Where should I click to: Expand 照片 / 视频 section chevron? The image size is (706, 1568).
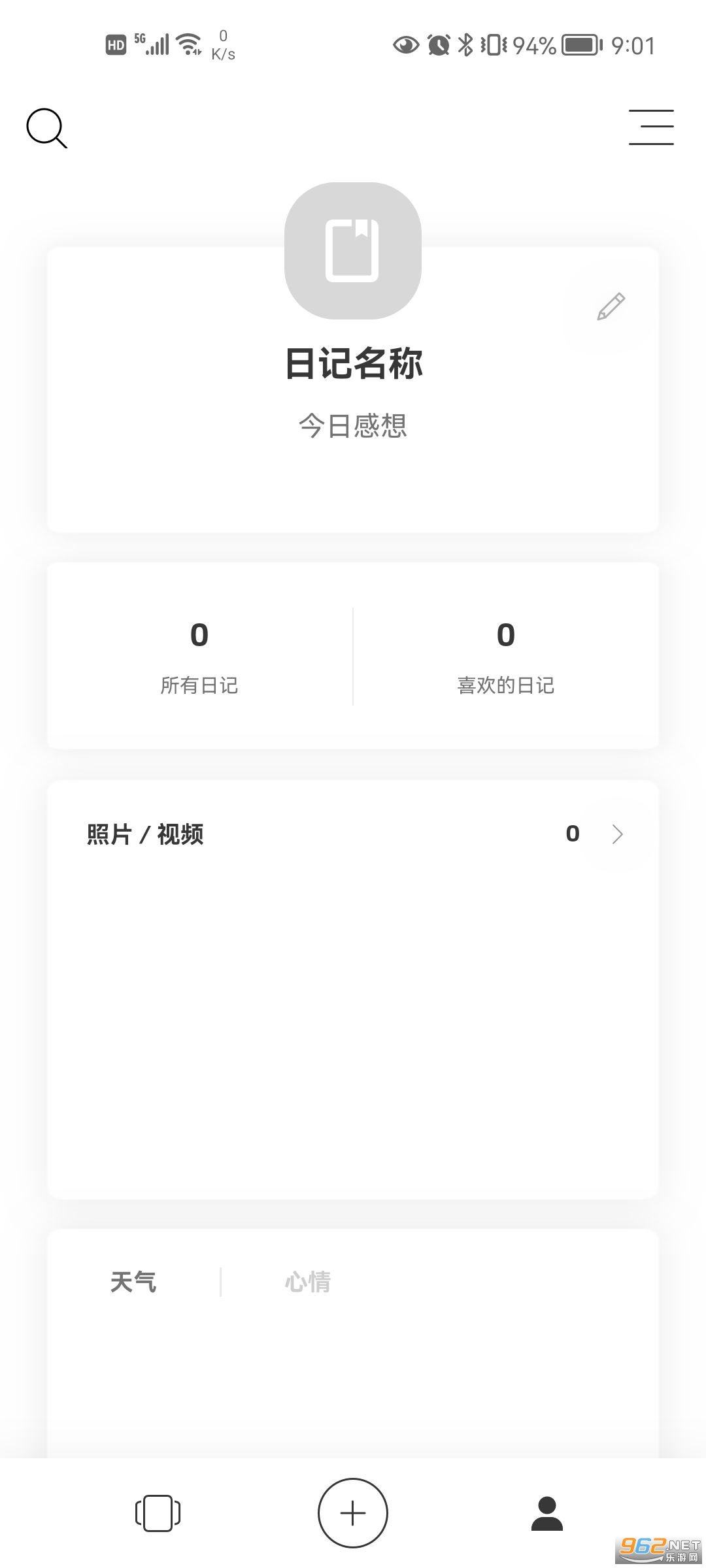point(617,834)
